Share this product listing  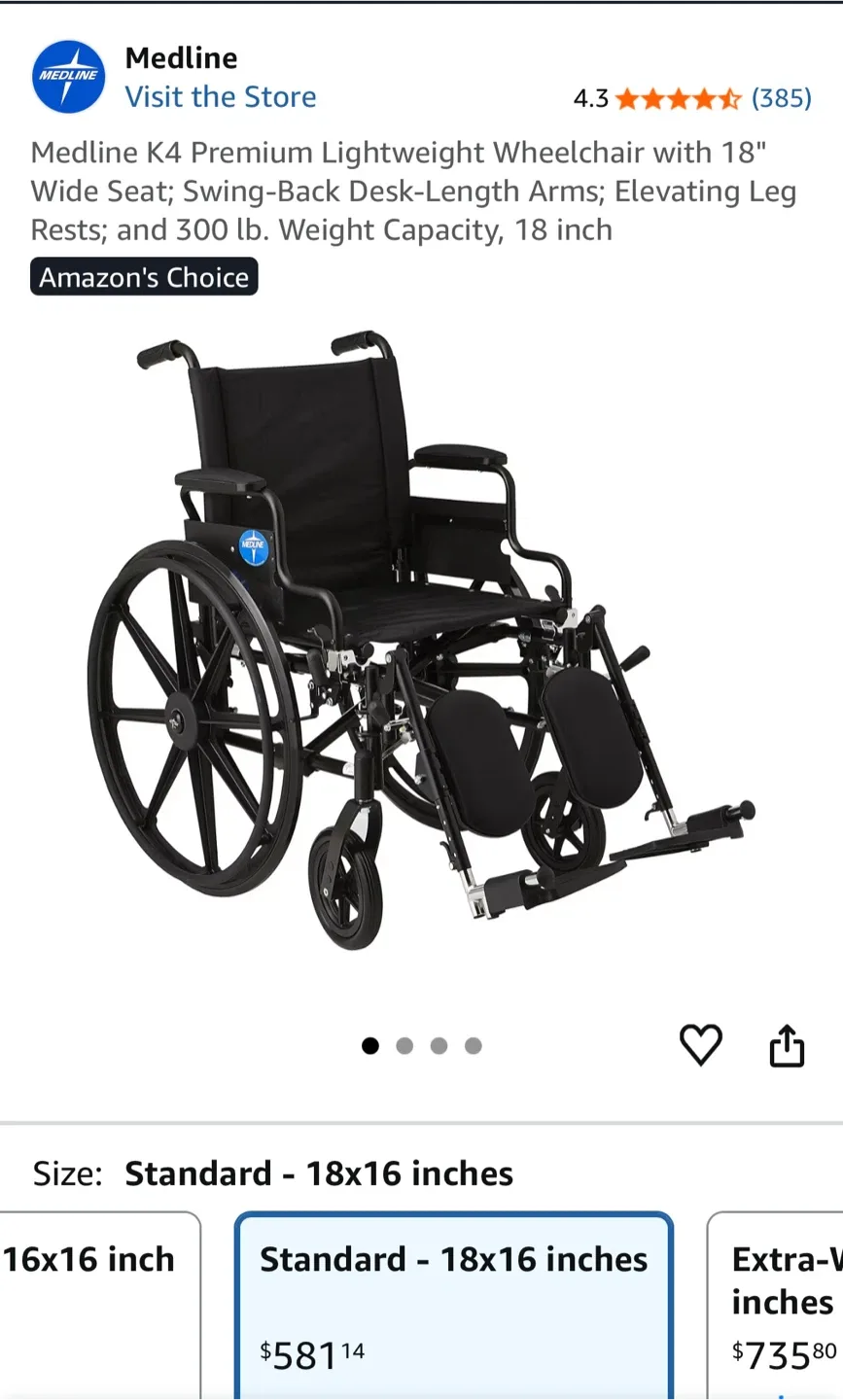787,1046
